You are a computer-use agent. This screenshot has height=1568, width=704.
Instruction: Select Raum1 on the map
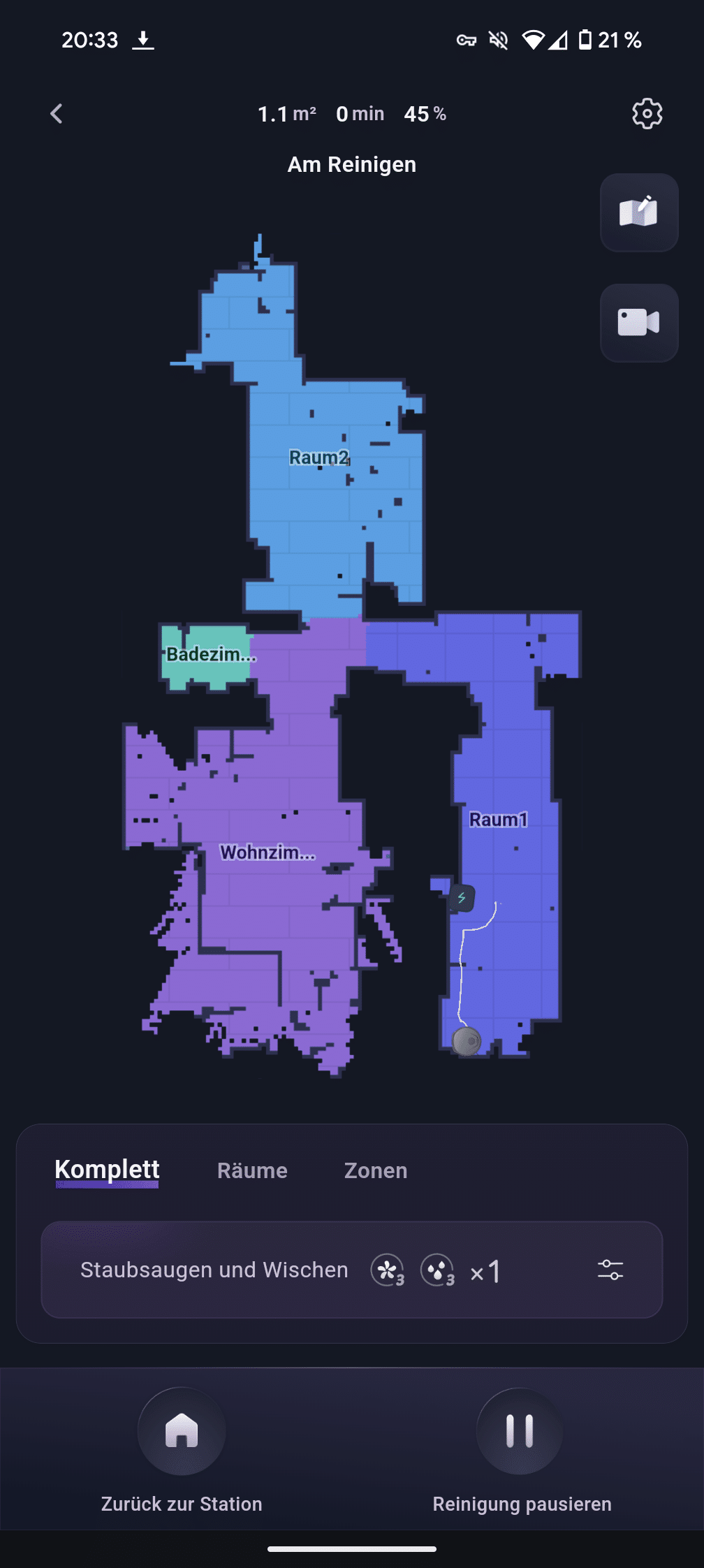pyautogui.click(x=498, y=820)
